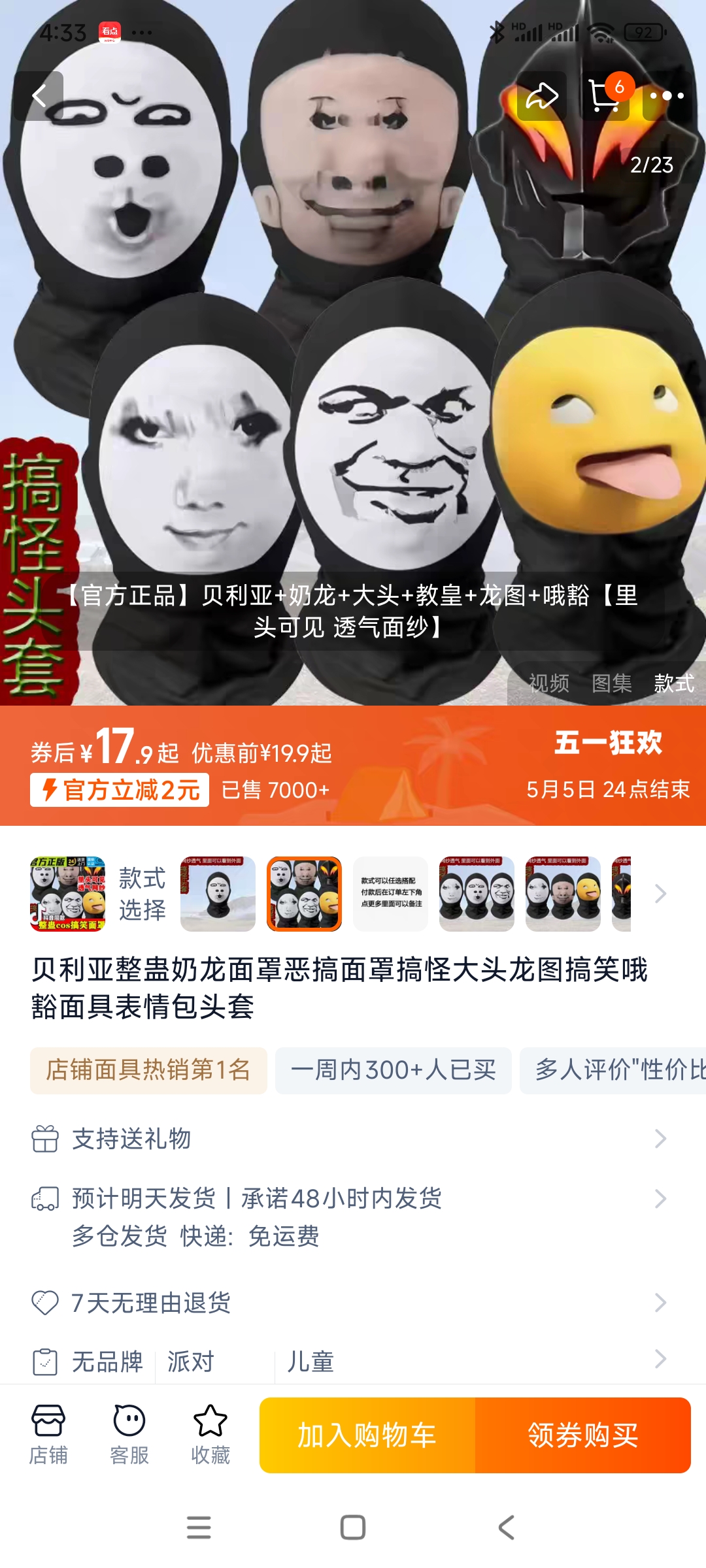Contact 客服 customer service

tap(129, 1435)
